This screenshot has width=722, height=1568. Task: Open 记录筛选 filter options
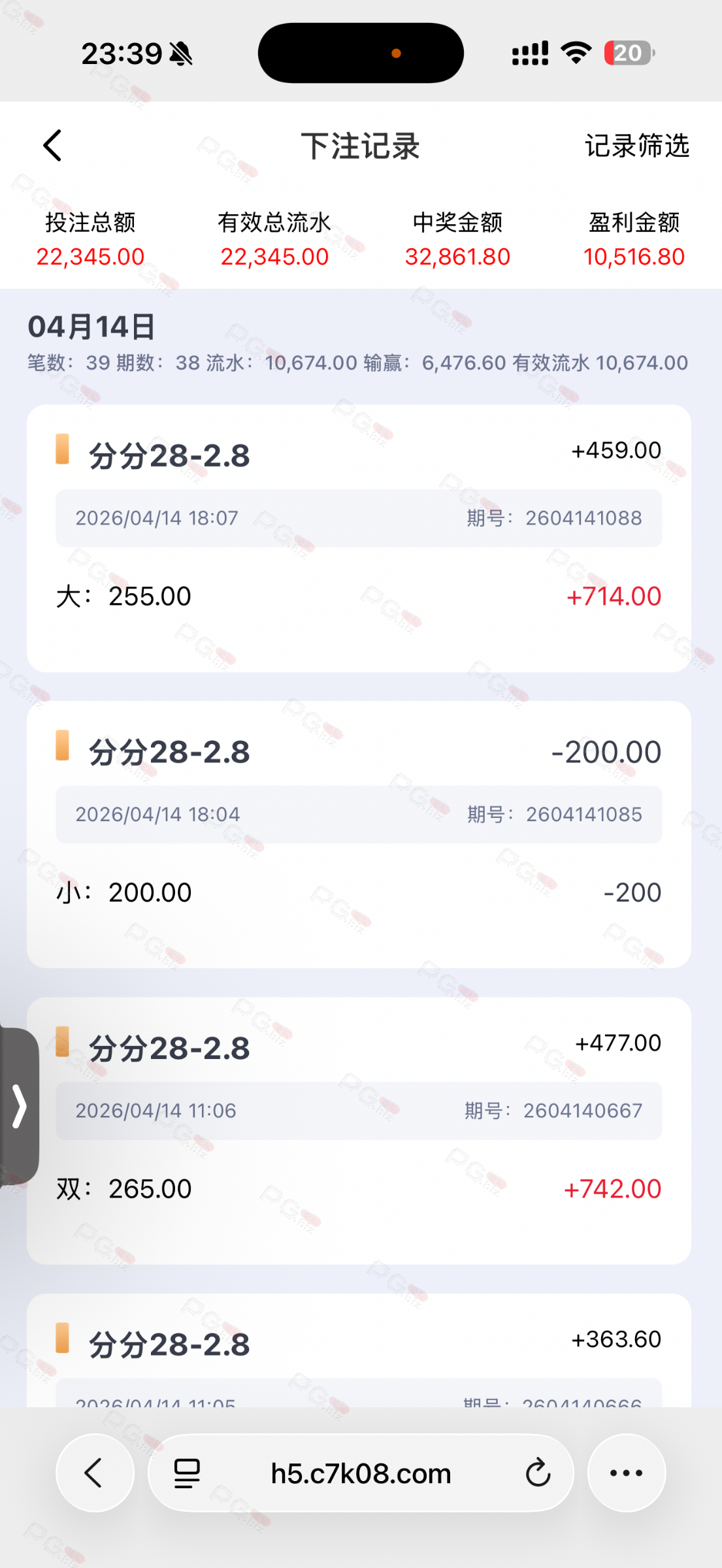tap(636, 146)
